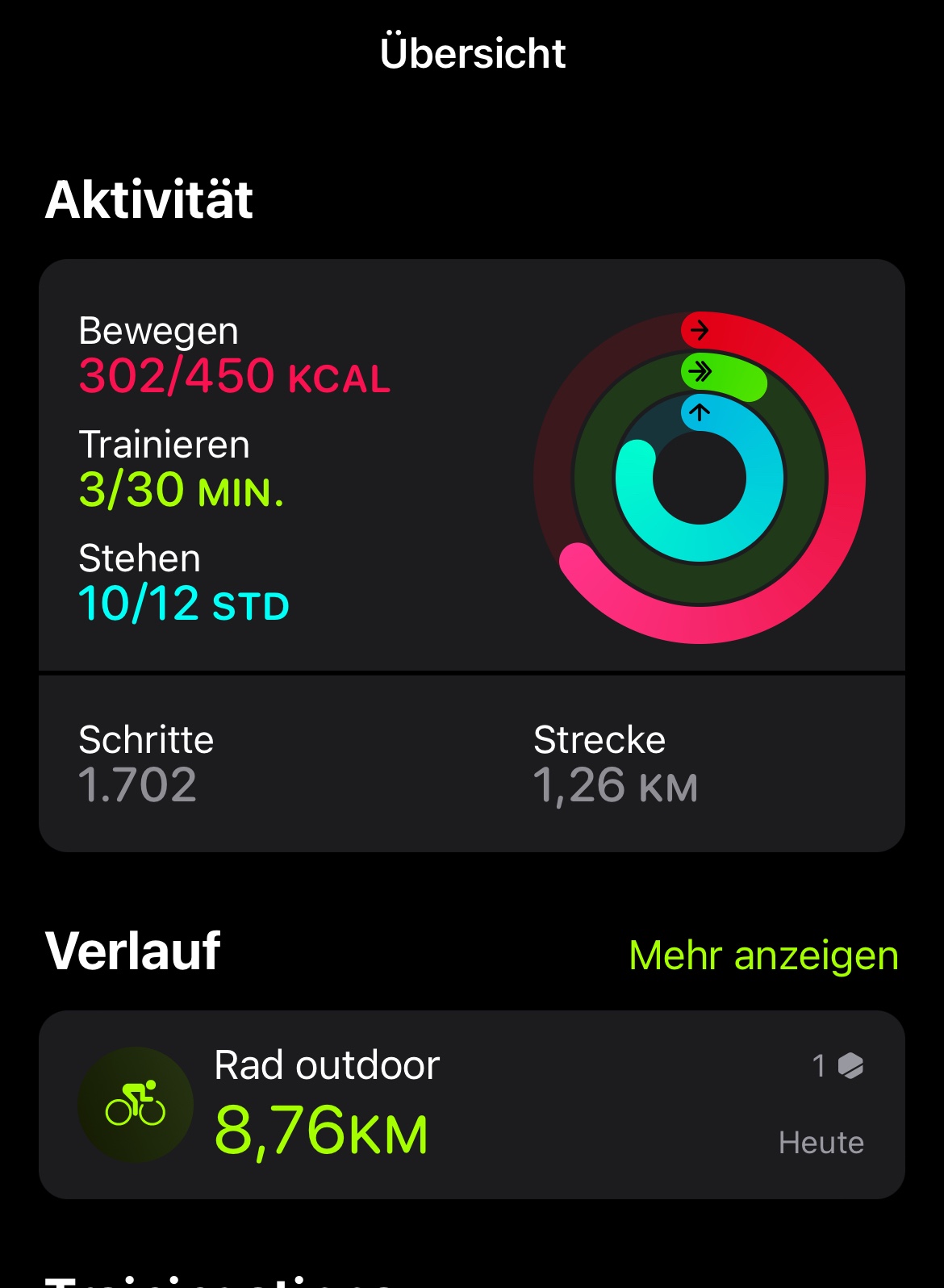Viewport: 944px width, 1288px height.
Task: Tap Mehr anzeigen next to Verlauf
Action: pos(762,956)
